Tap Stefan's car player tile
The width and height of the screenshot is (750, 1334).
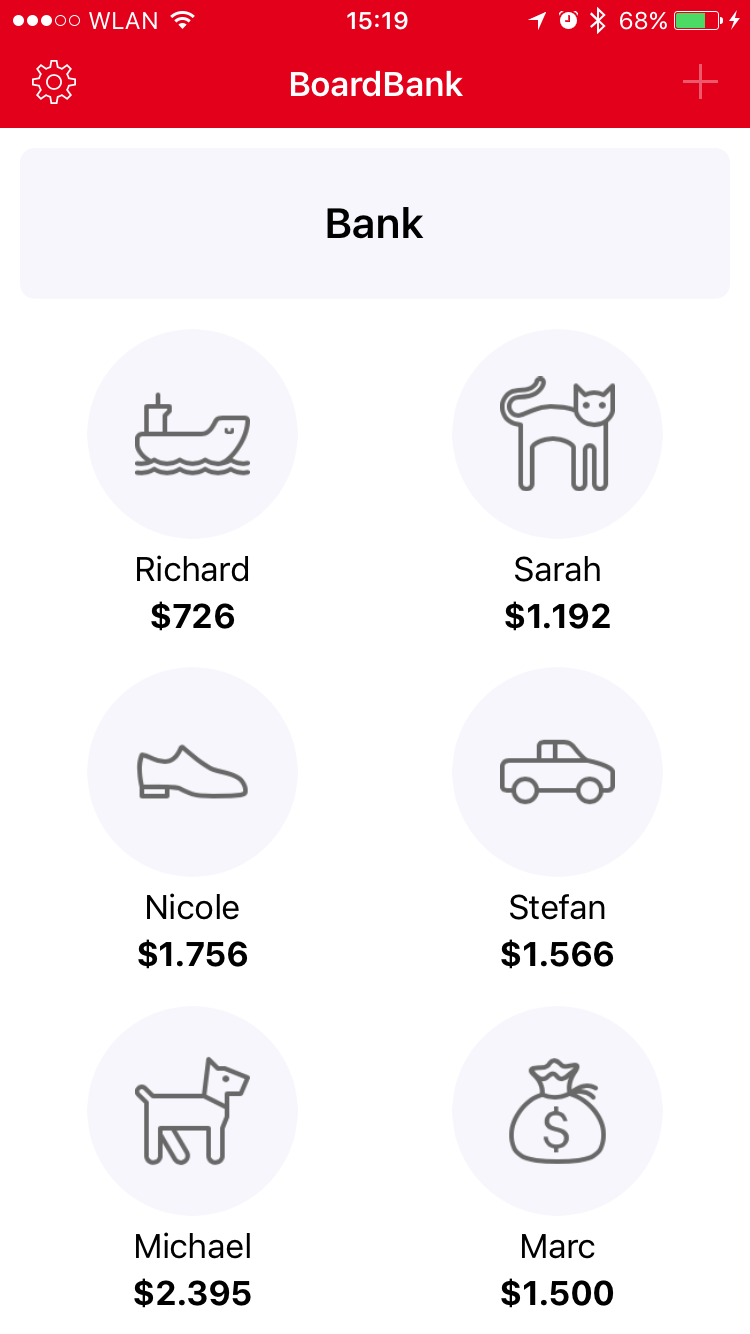click(557, 773)
